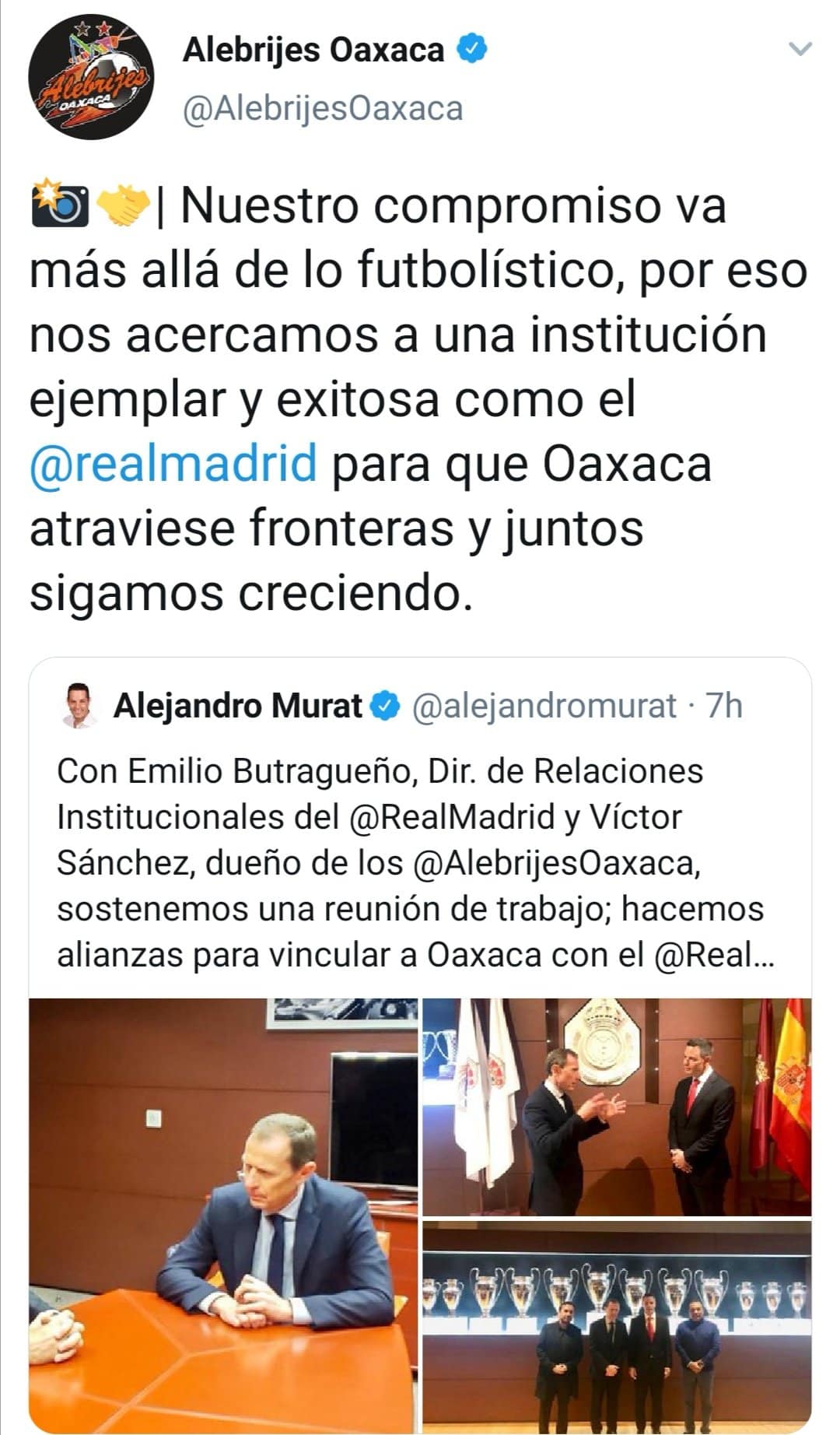This screenshot has width=840, height=1435.
Task: Open the @realmadrid mention link
Action: click(173, 463)
